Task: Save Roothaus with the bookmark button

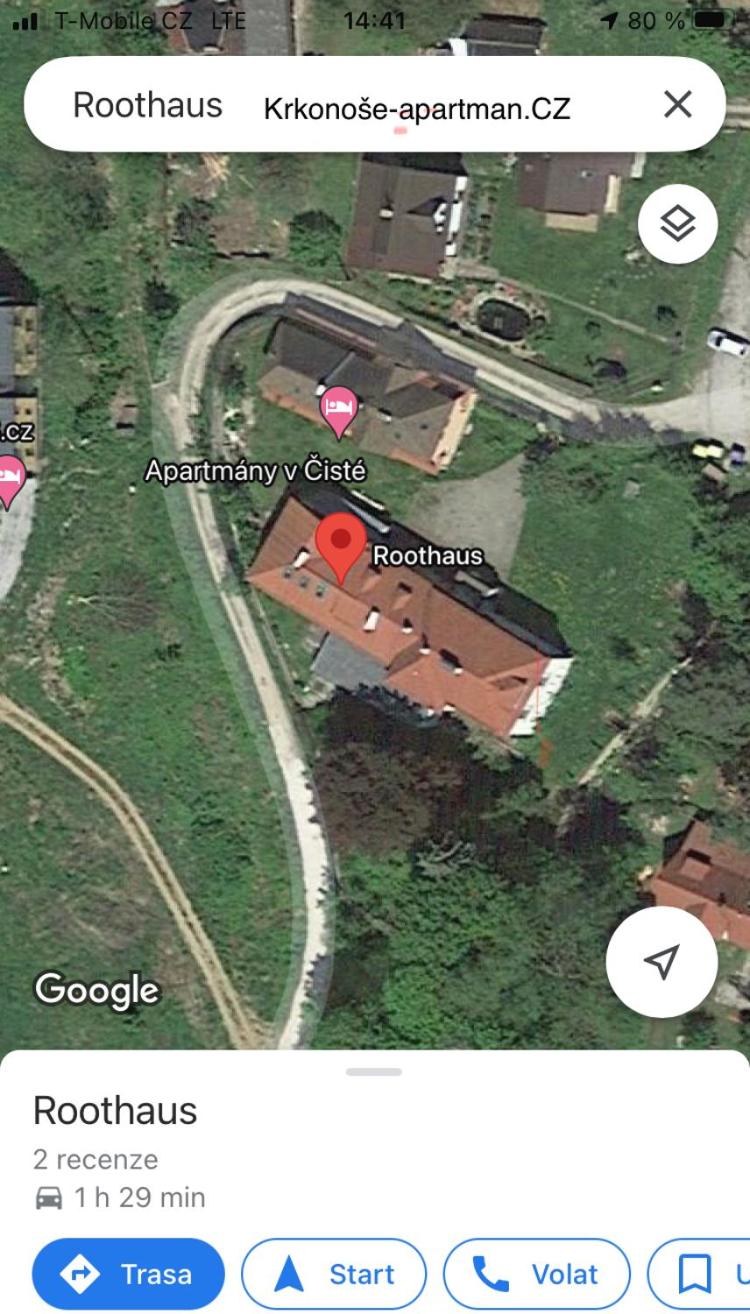Action: [x=700, y=1274]
